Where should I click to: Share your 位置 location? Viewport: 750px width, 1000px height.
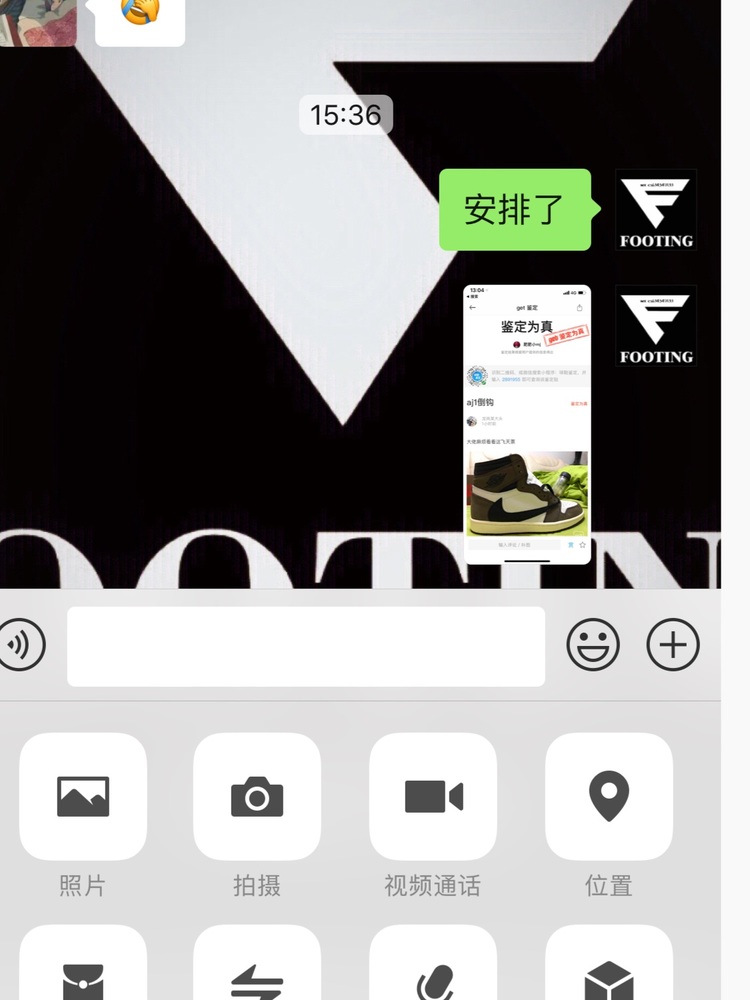[609, 797]
